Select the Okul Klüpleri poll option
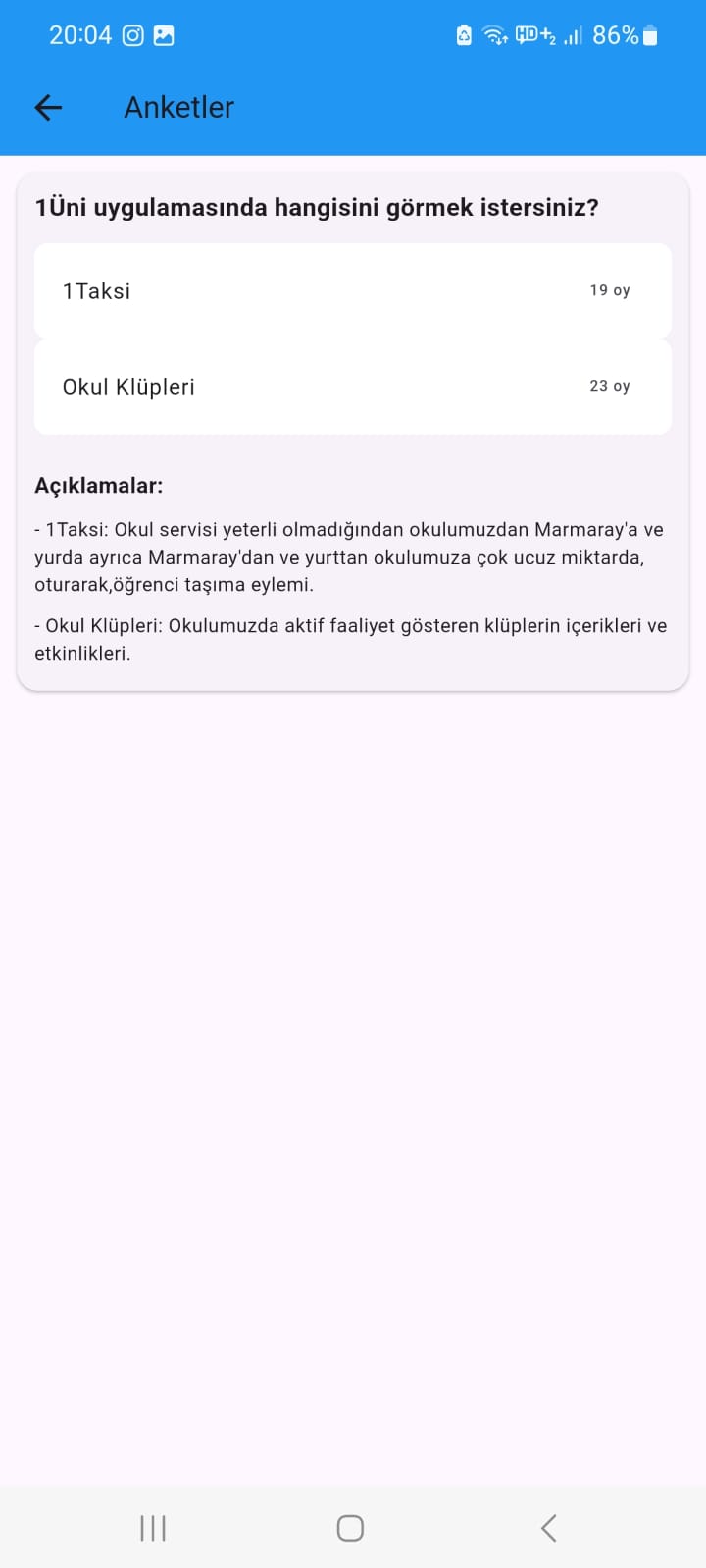 coord(353,386)
